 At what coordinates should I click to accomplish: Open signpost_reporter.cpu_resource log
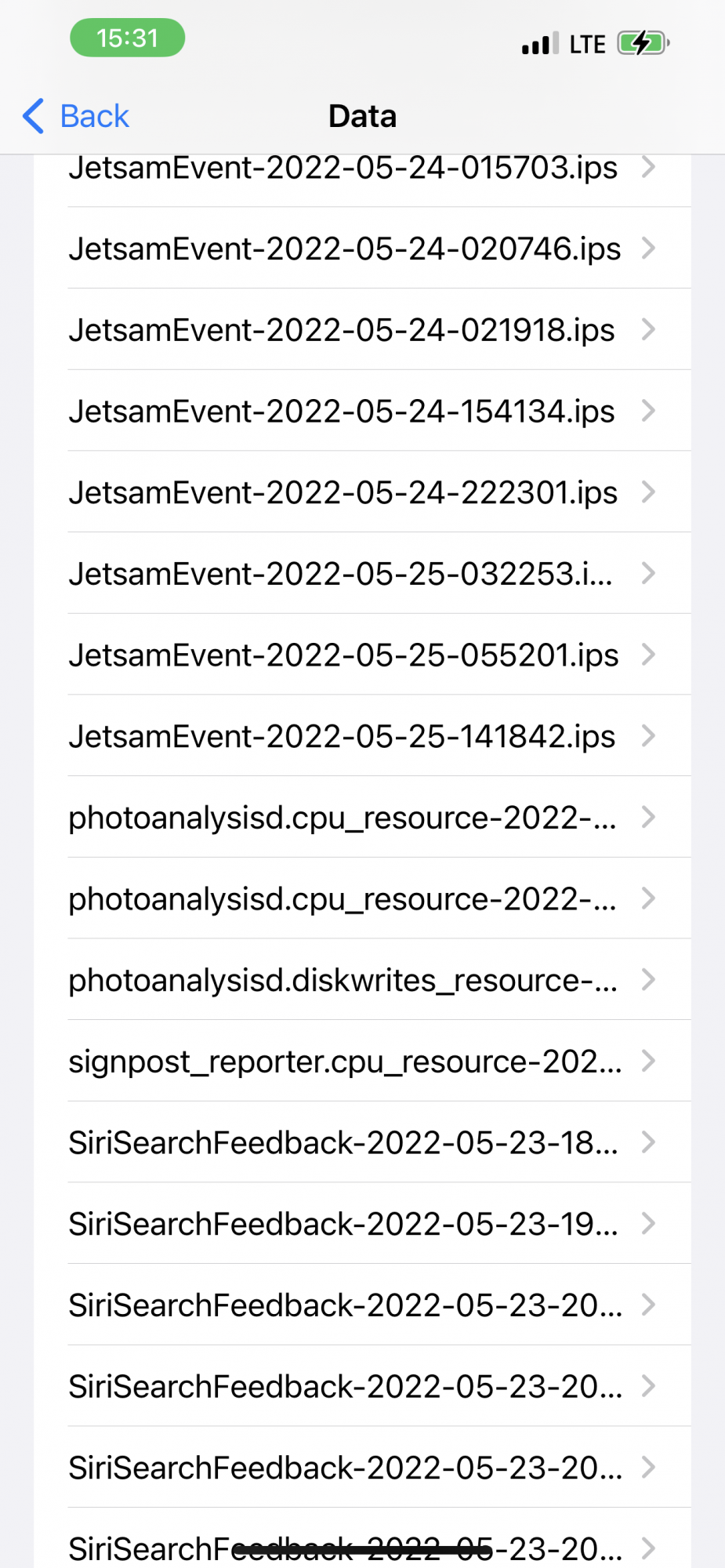[345, 1062]
